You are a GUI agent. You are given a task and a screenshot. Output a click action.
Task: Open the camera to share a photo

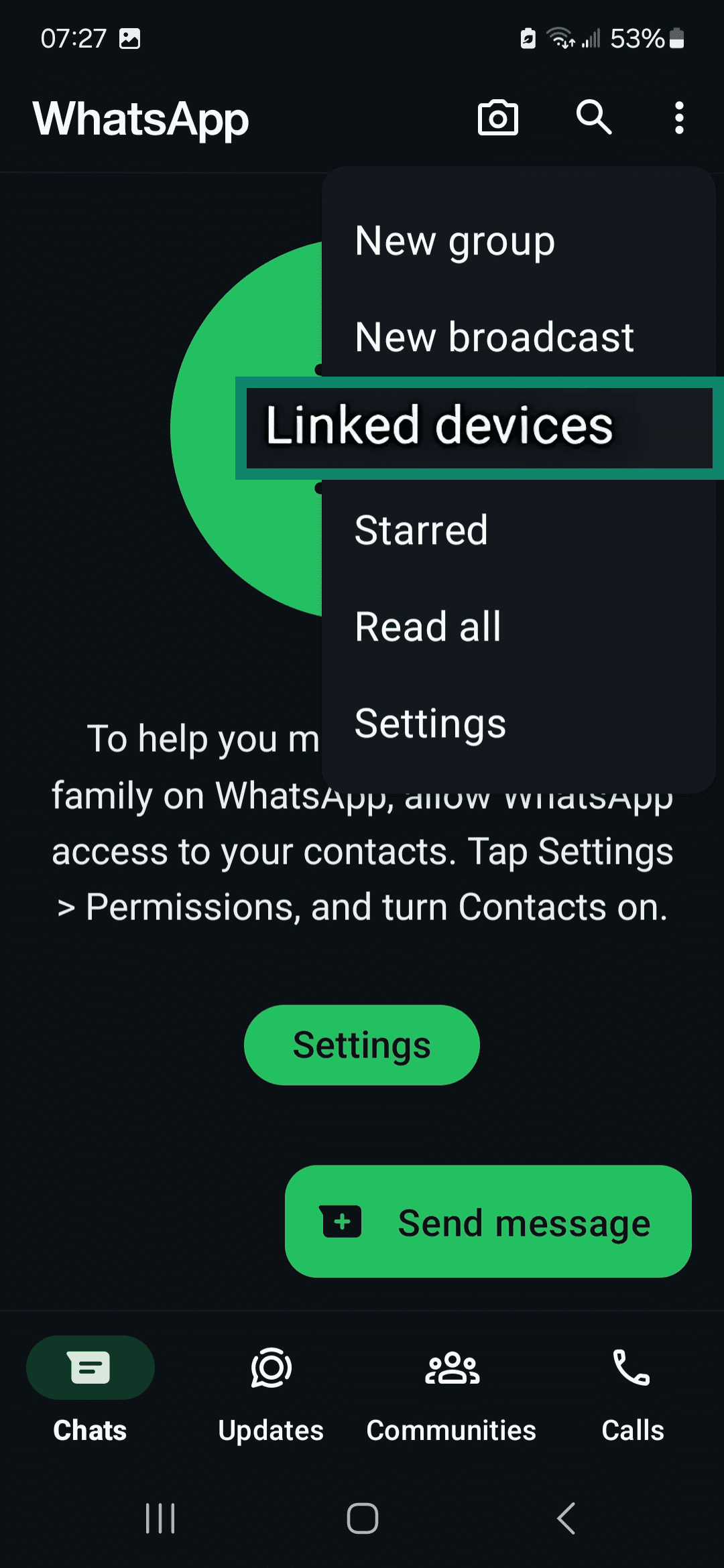coord(499,118)
